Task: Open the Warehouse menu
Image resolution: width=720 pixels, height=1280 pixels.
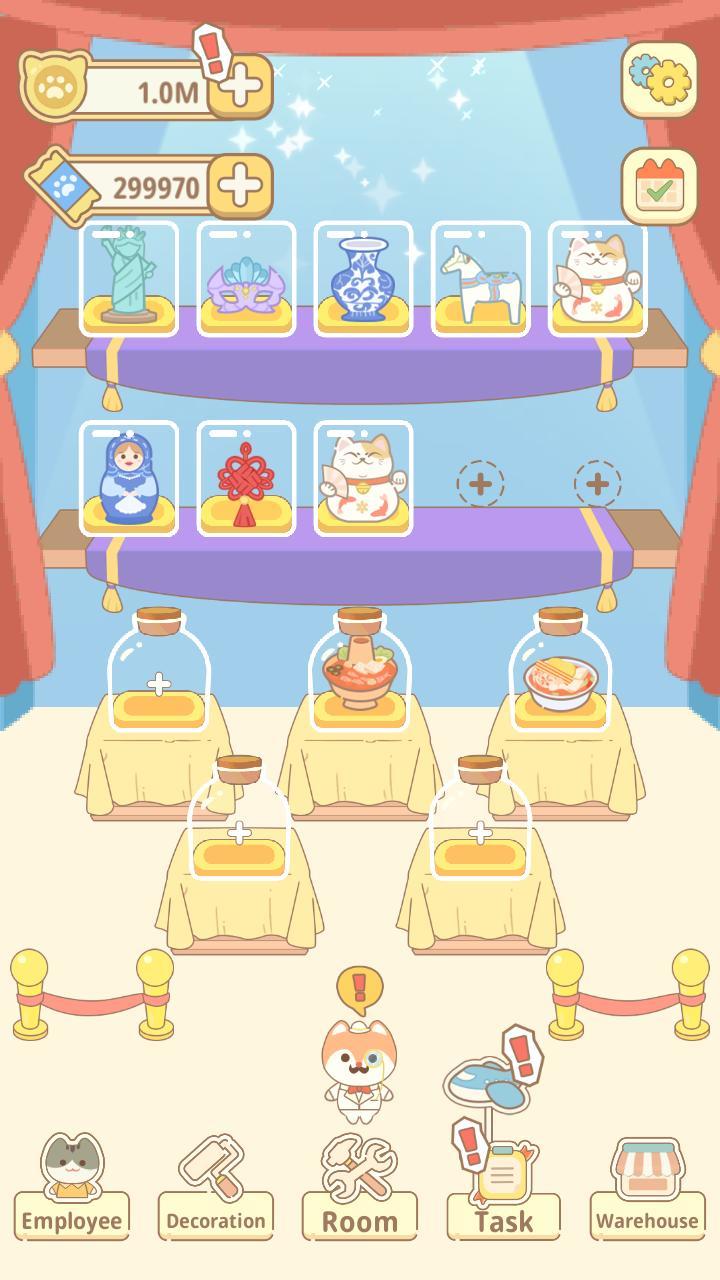Action: [x=647, y=1190]
